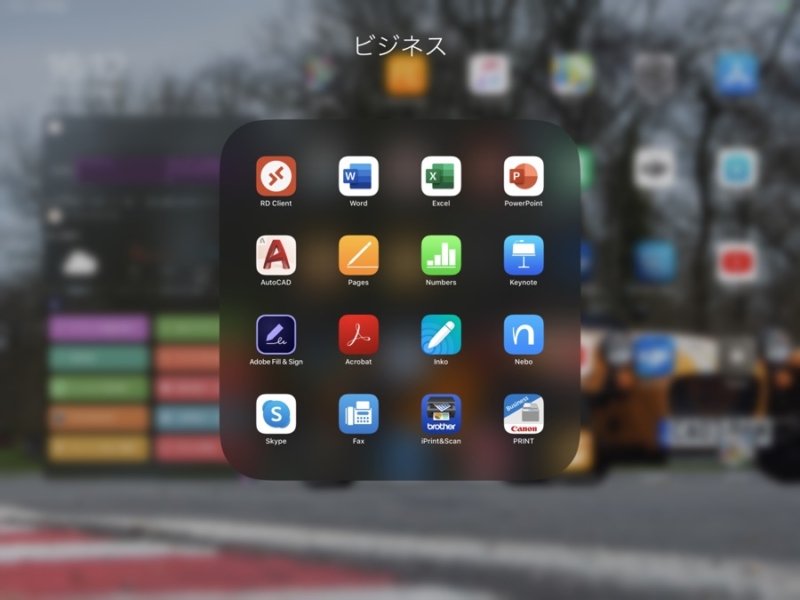800x600 pixels.
Task: Launch the Acrobat app
Action: pos(358,334)
